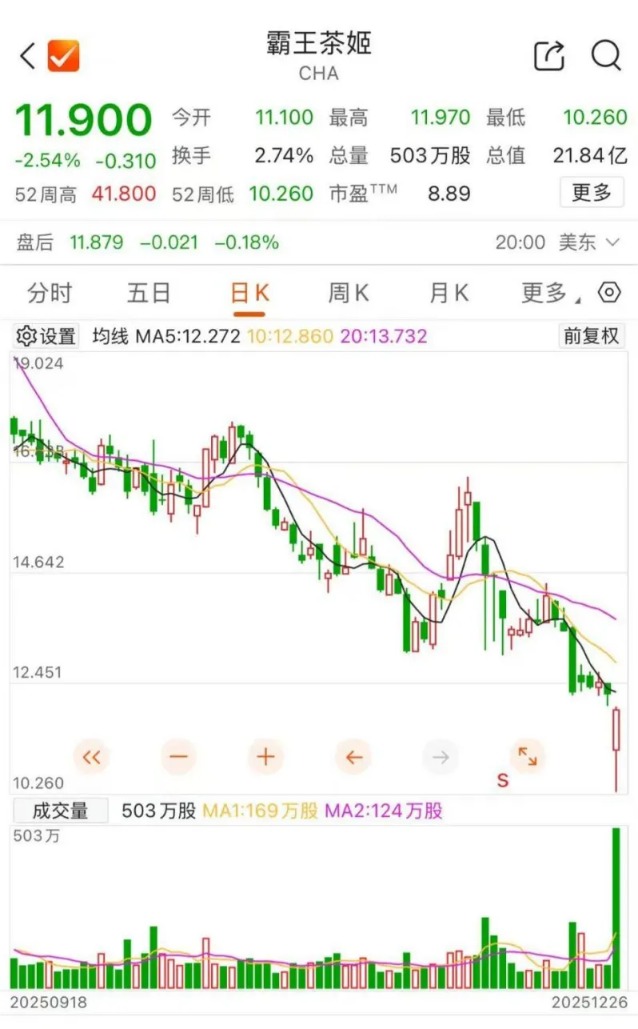Screen dimensions: 638x1029
Task: Open chart settings hexagon icon
Action: coord(608,293)
